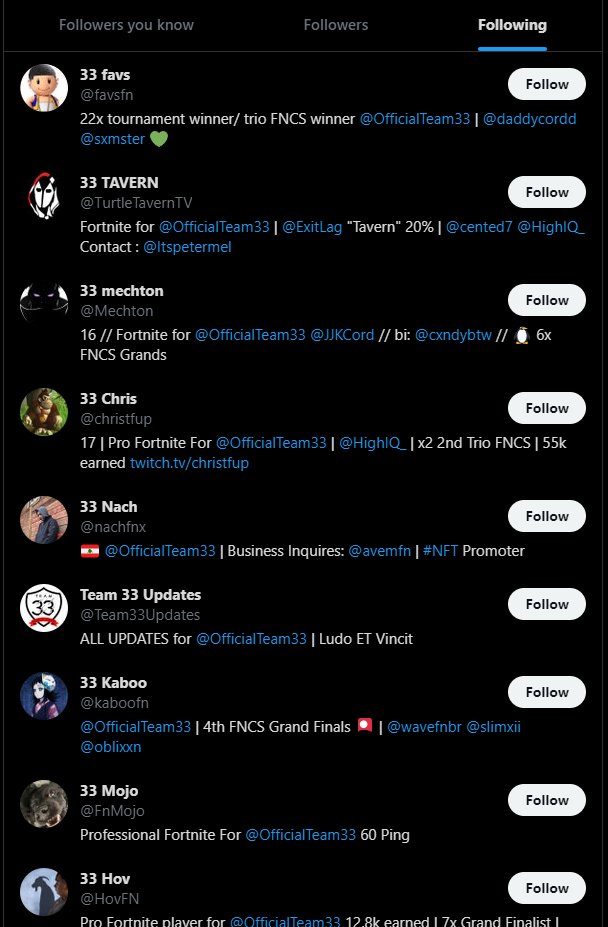The image size is (608, 927).
Task: Switch to the Followers you know tab
Action: coord(126,25)
